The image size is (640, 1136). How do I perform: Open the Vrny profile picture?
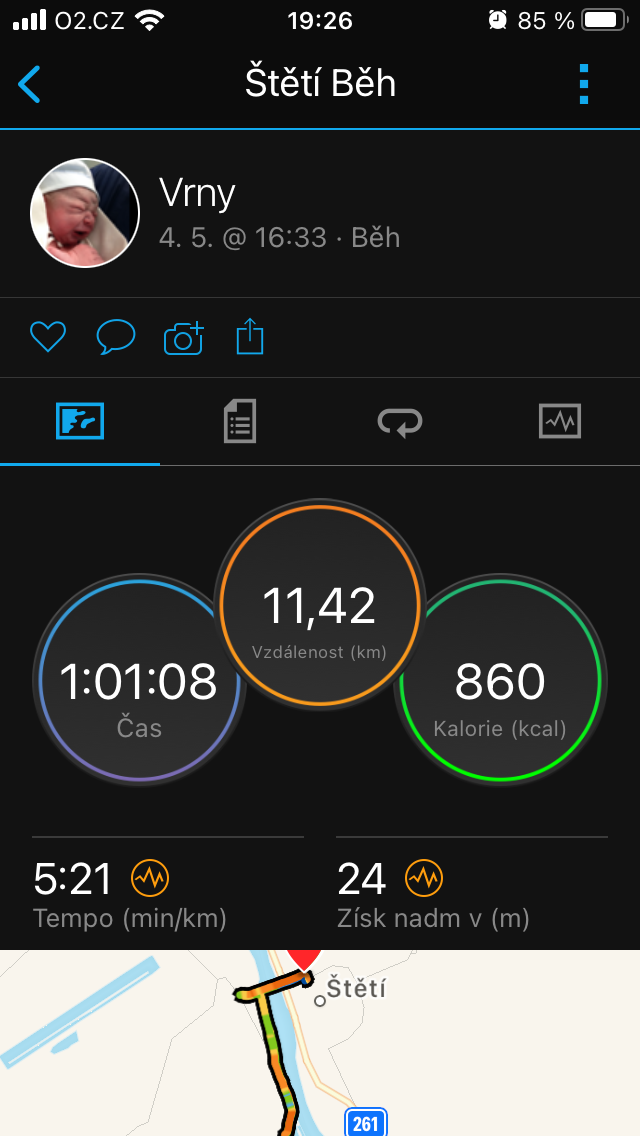click(x=85, y=213)
